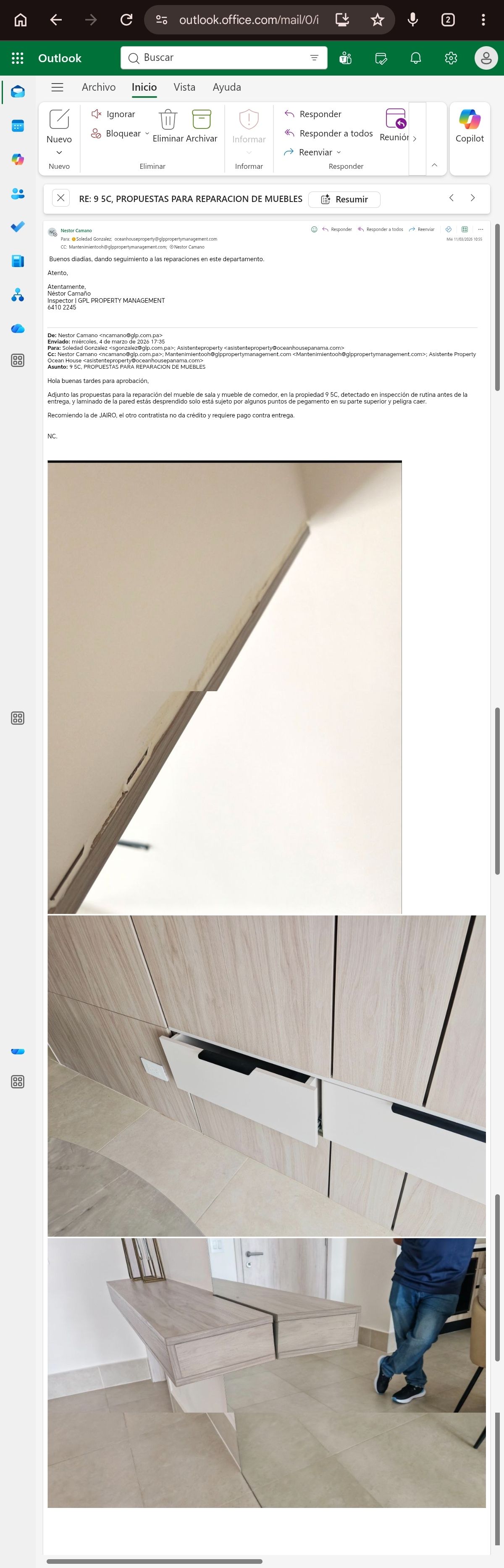Choose Responder a todos in the ribbon

coord(329,133)
